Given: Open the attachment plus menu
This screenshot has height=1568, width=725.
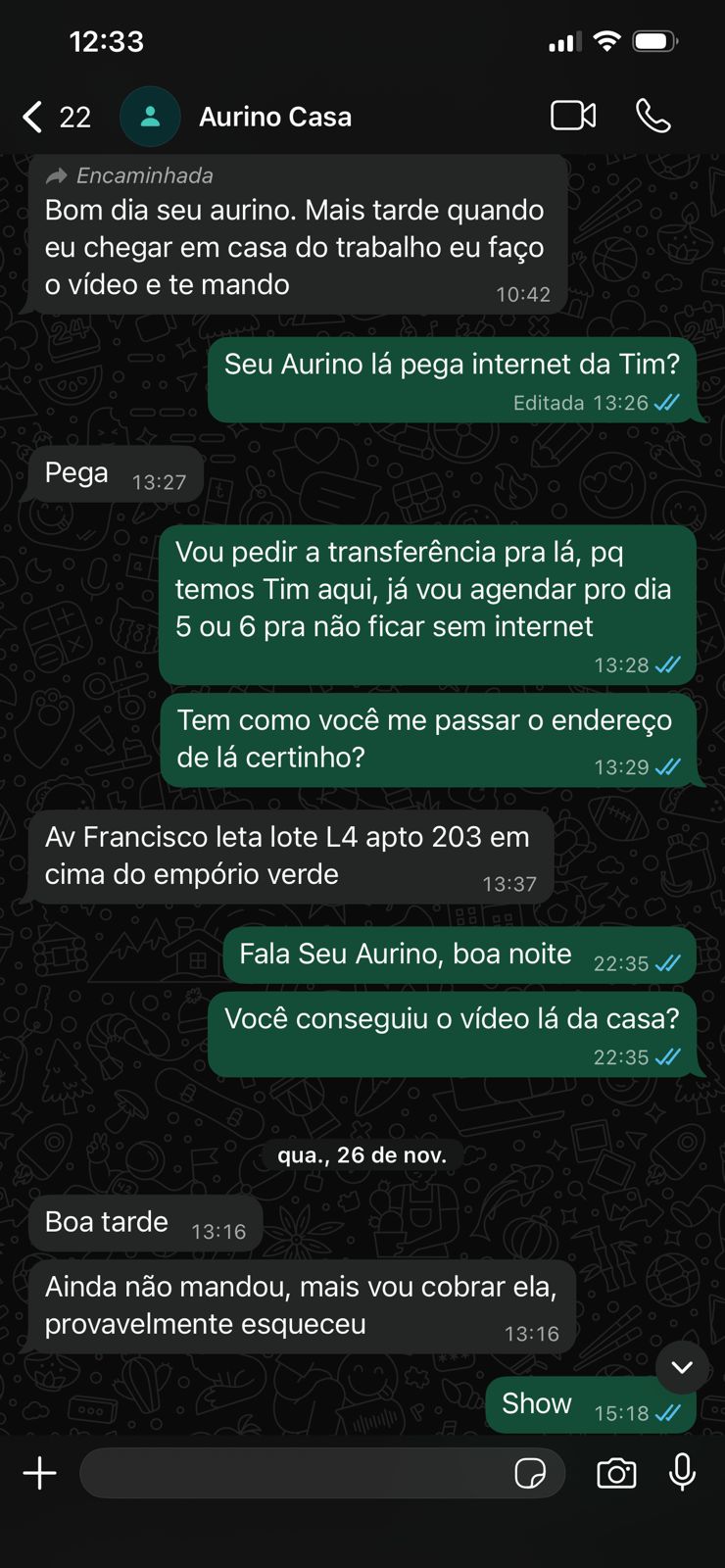Looking at the screenshot, I should click(x=40, y=1473).
